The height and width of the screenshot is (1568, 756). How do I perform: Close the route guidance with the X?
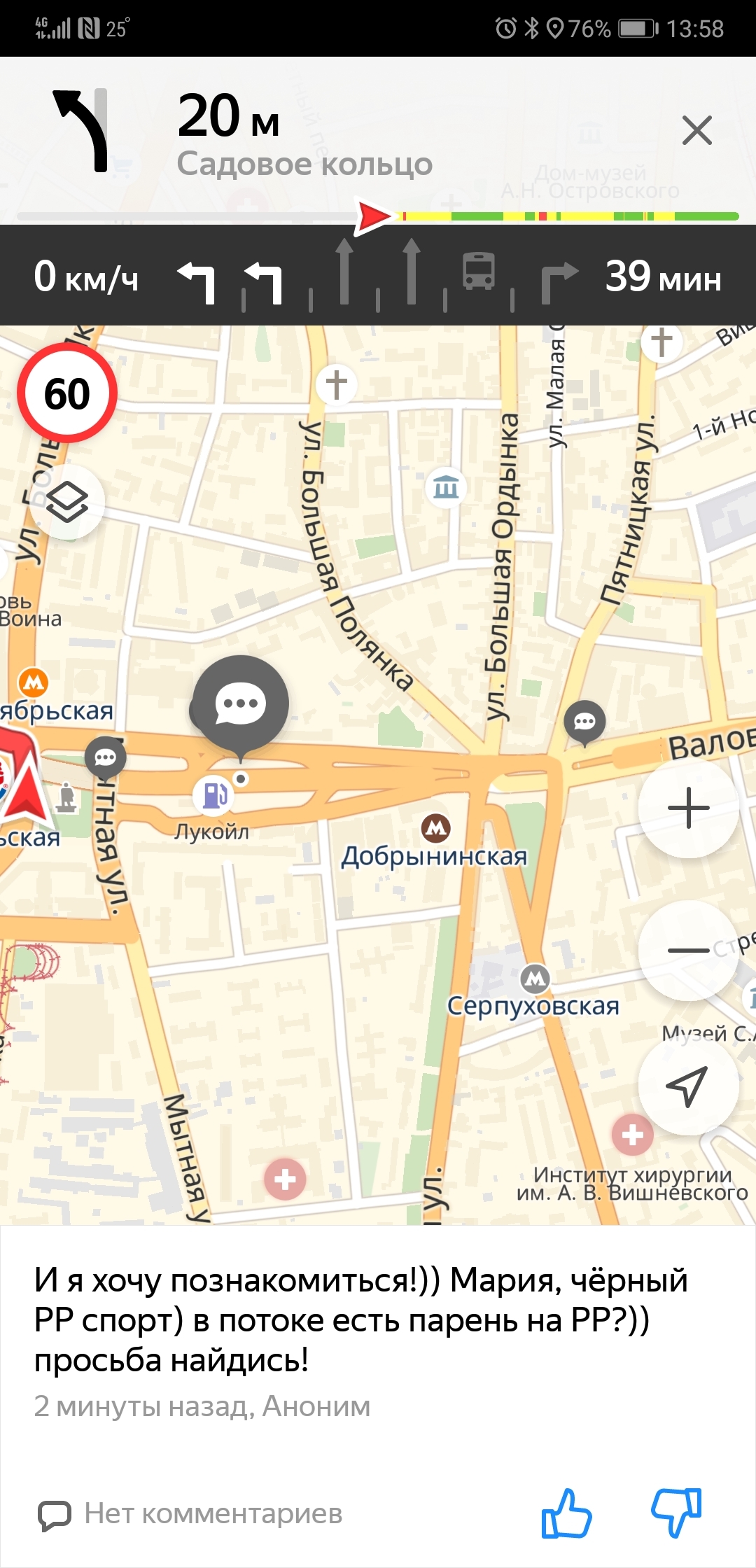(x=696, y=131)
